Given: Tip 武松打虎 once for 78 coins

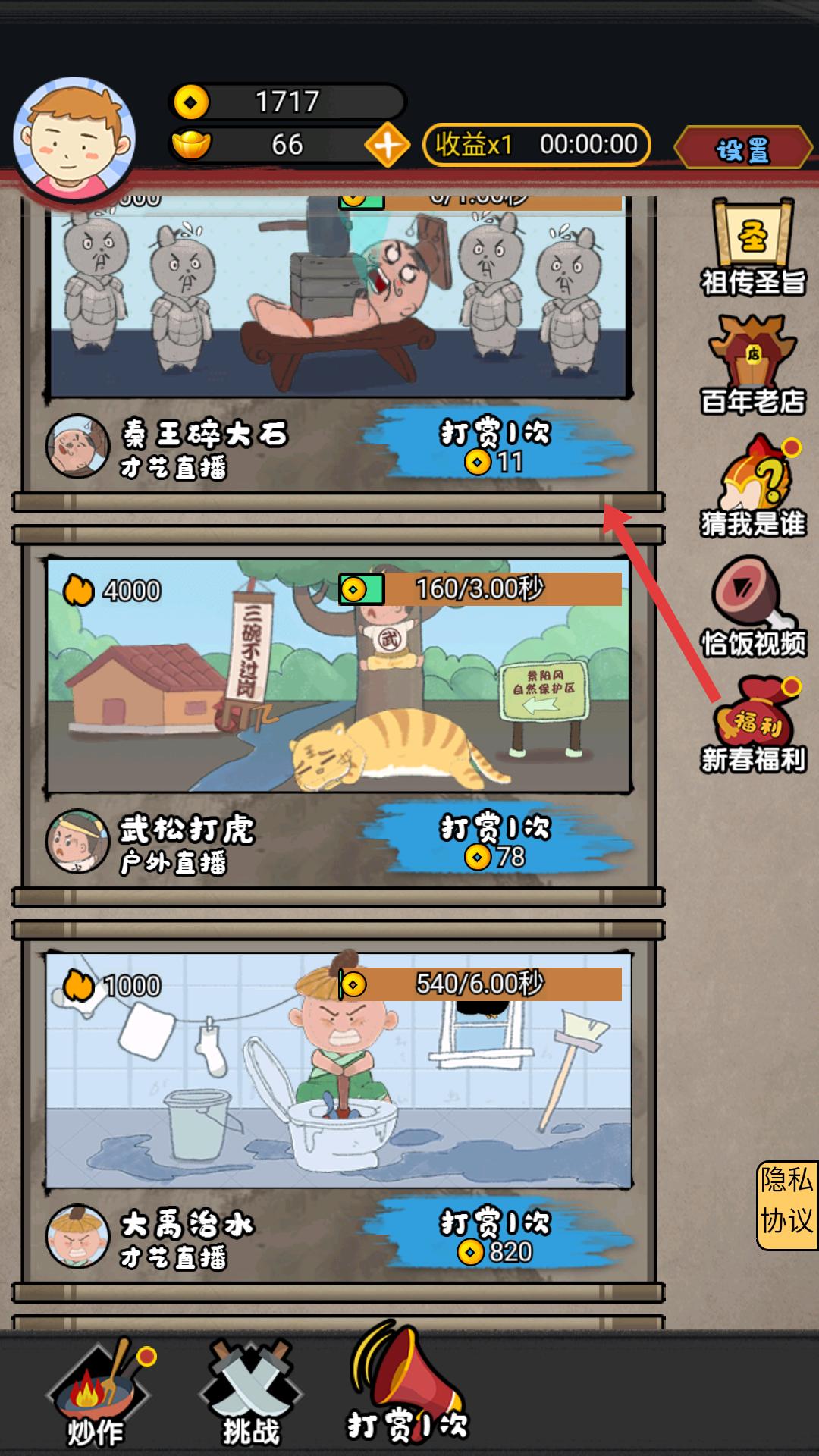Looking at the screenshot, I should tap(497, 842).
